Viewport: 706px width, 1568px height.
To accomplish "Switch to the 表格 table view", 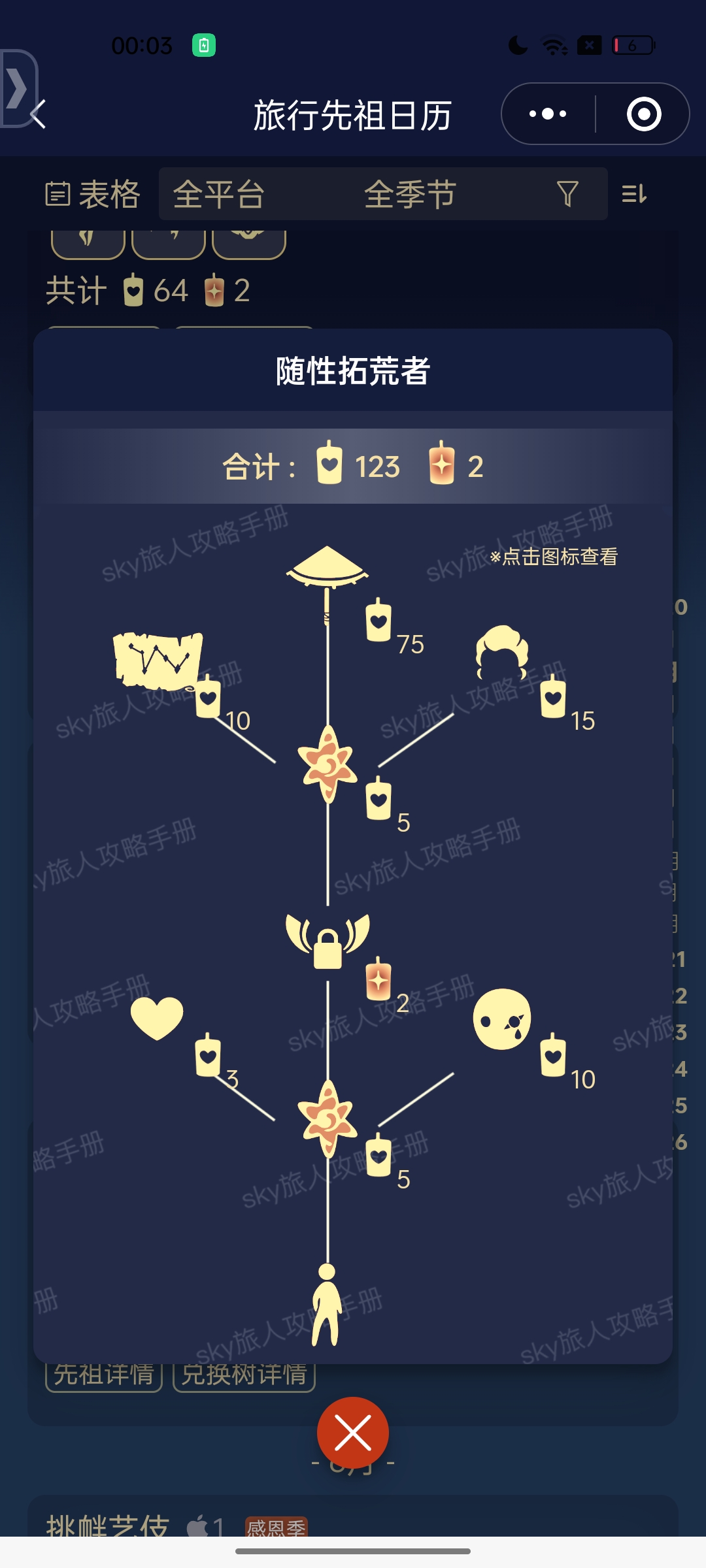I will [93, 195].
